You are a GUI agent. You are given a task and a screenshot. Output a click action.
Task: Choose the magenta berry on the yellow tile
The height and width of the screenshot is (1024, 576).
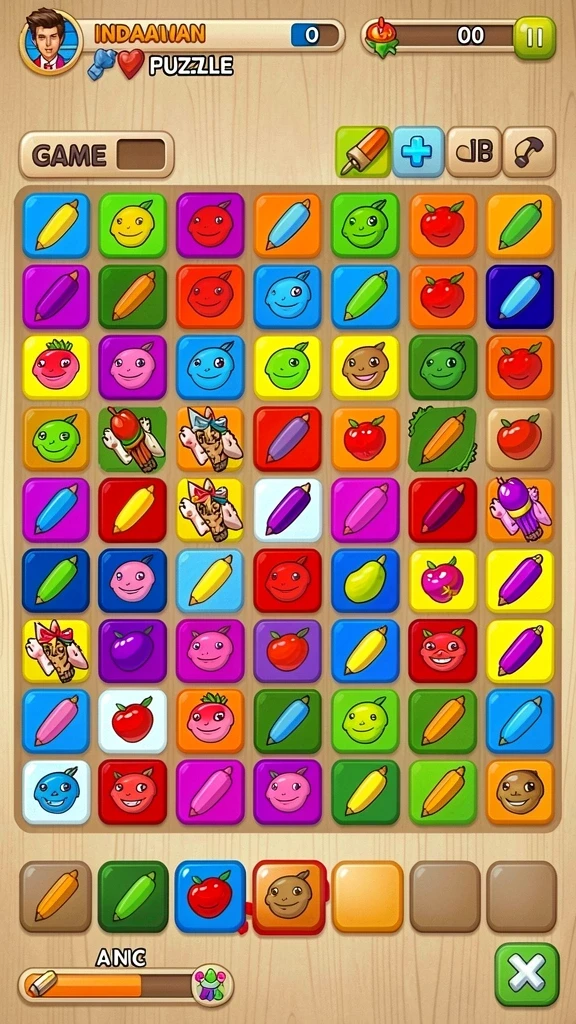[442, 581]
